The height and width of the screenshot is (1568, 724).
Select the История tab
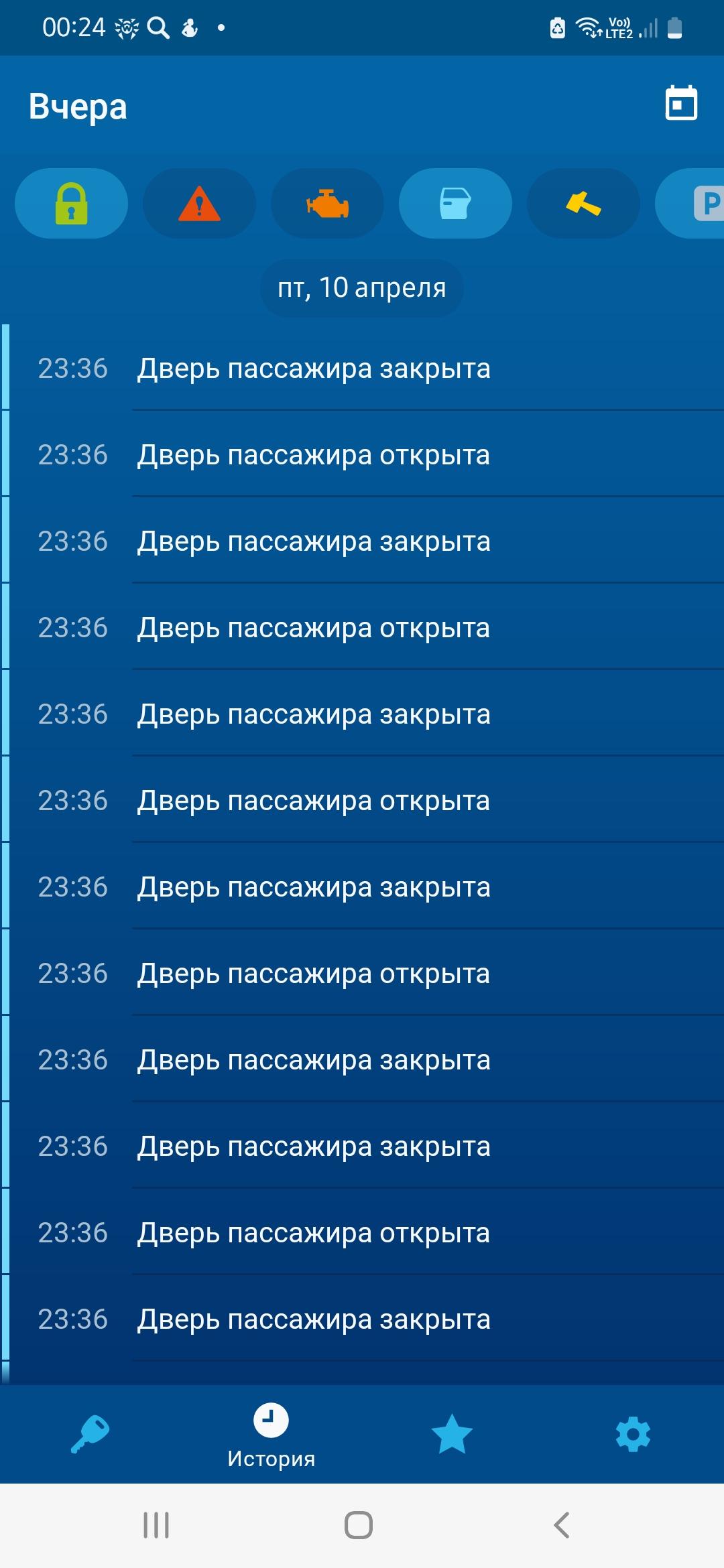(271, 1435)
